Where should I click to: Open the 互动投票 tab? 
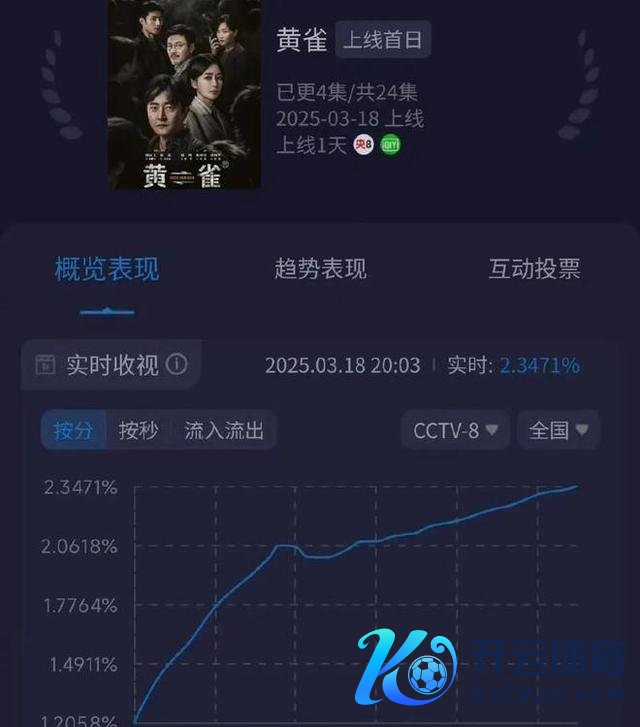[534, 269]
